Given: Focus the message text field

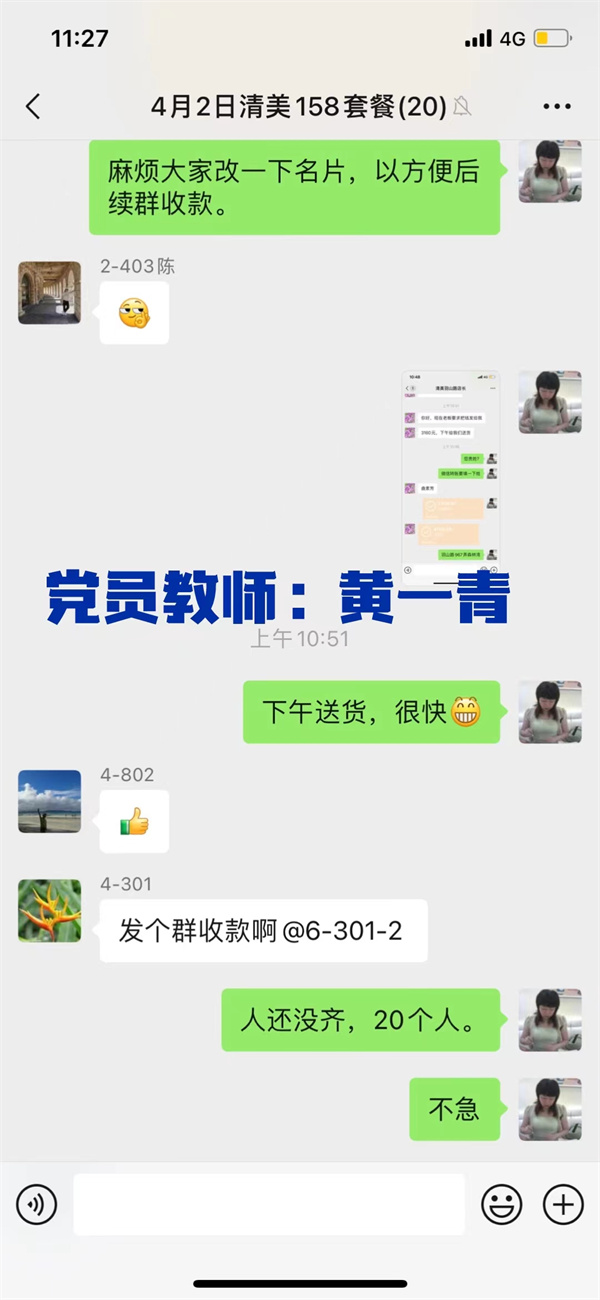Looking at the screenshot, I should coord(269,1205).
